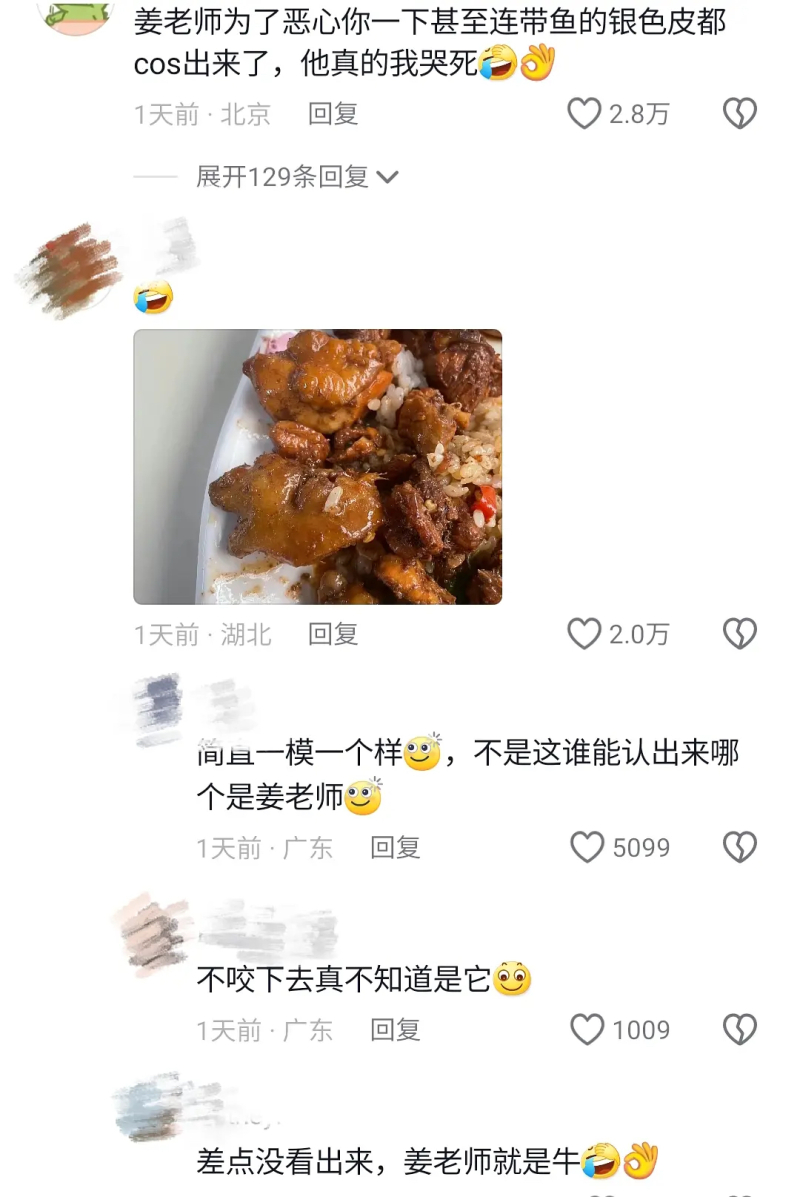Reply to the comment with 5099 likes

[395, 848]
